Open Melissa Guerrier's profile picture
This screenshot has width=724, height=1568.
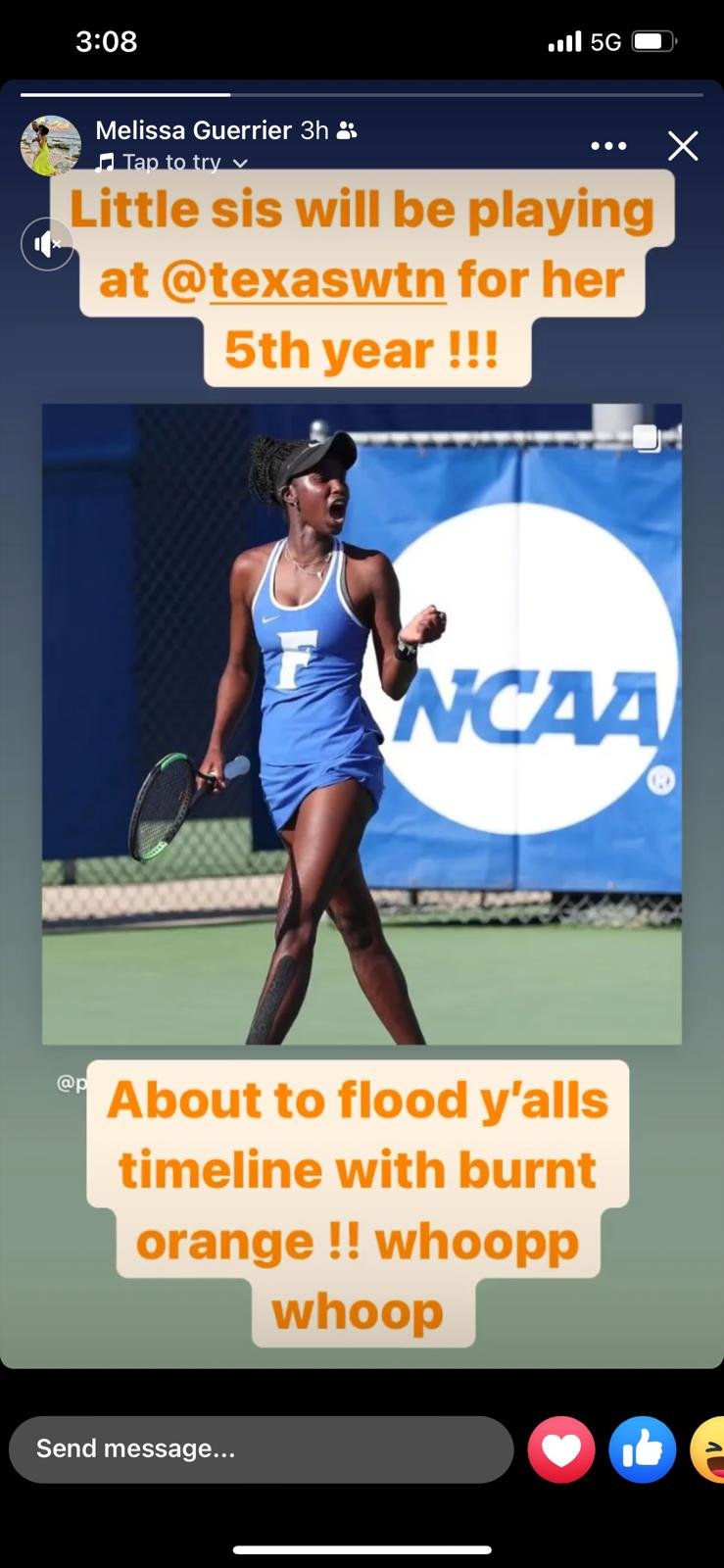click(x=51, y=145)
